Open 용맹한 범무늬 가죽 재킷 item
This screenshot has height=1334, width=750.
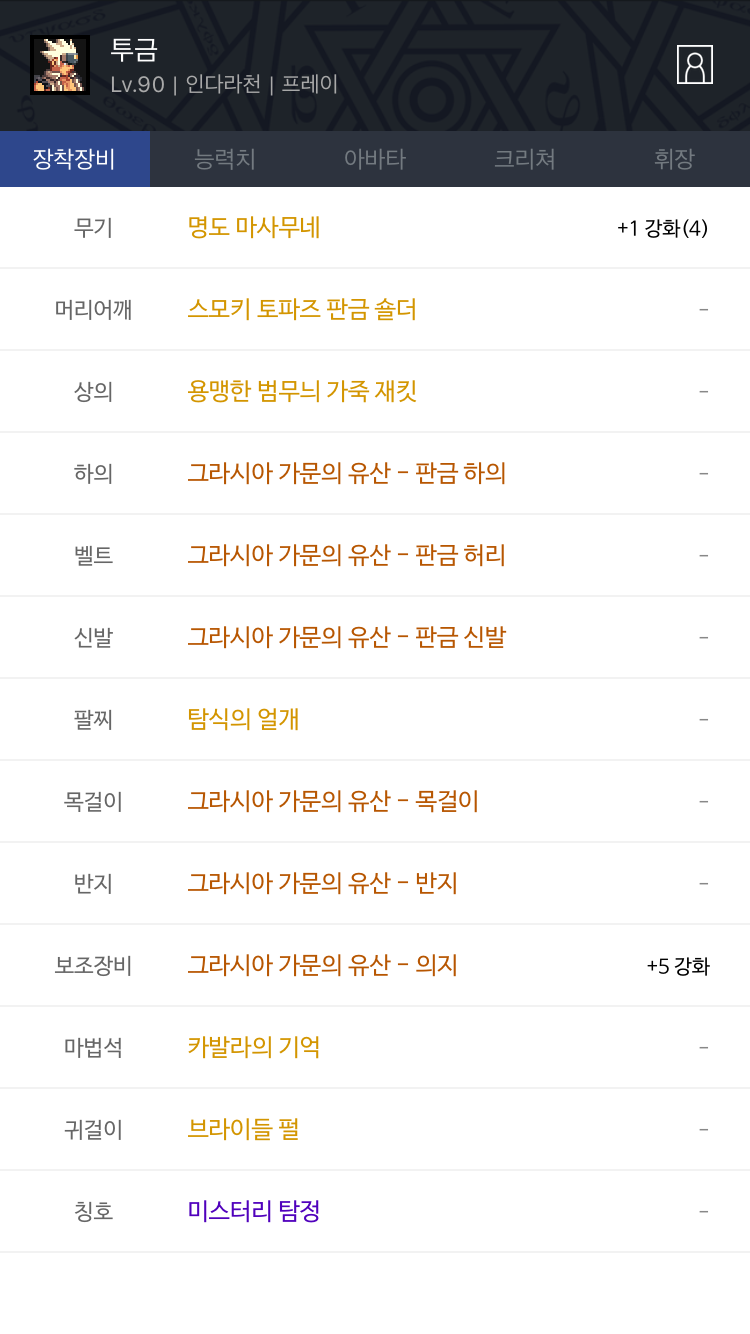[x=302, y=392]
